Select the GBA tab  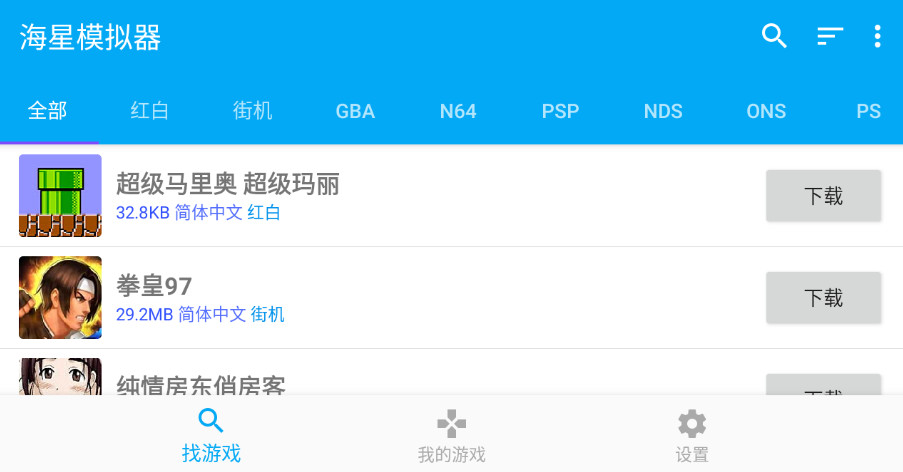pos(355,111)
